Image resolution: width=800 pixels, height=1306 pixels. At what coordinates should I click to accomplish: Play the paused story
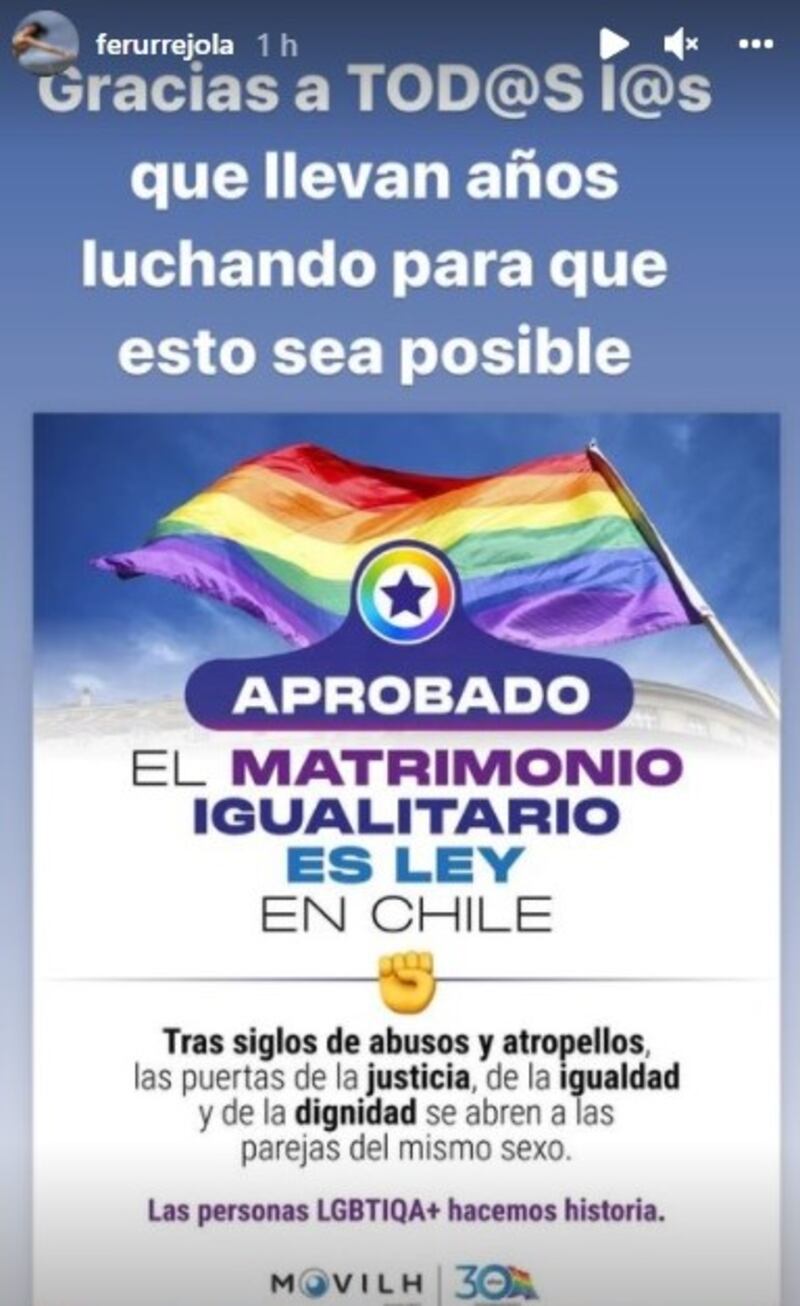coord(613,43)
